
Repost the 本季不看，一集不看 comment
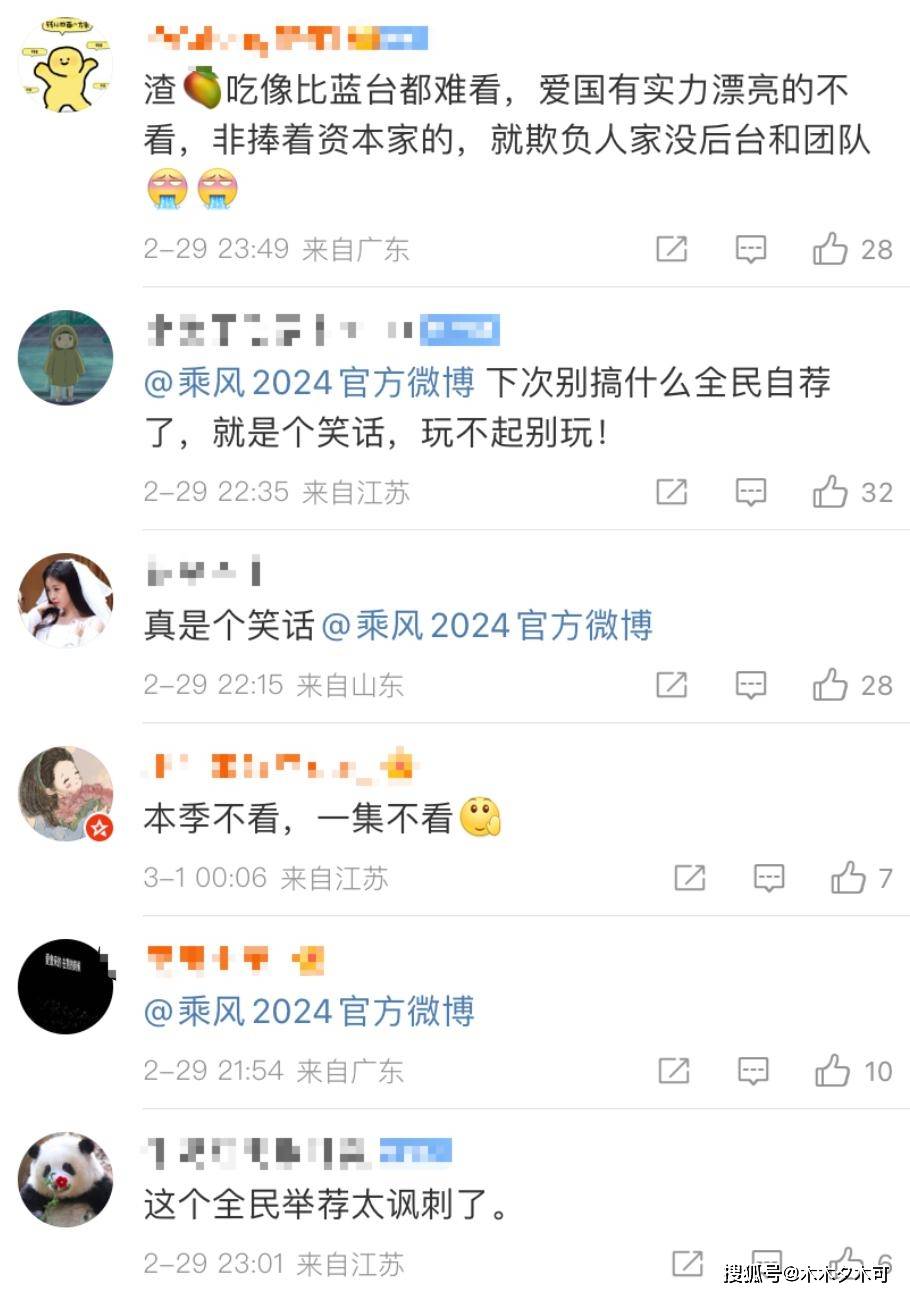[x=689, y=878]
